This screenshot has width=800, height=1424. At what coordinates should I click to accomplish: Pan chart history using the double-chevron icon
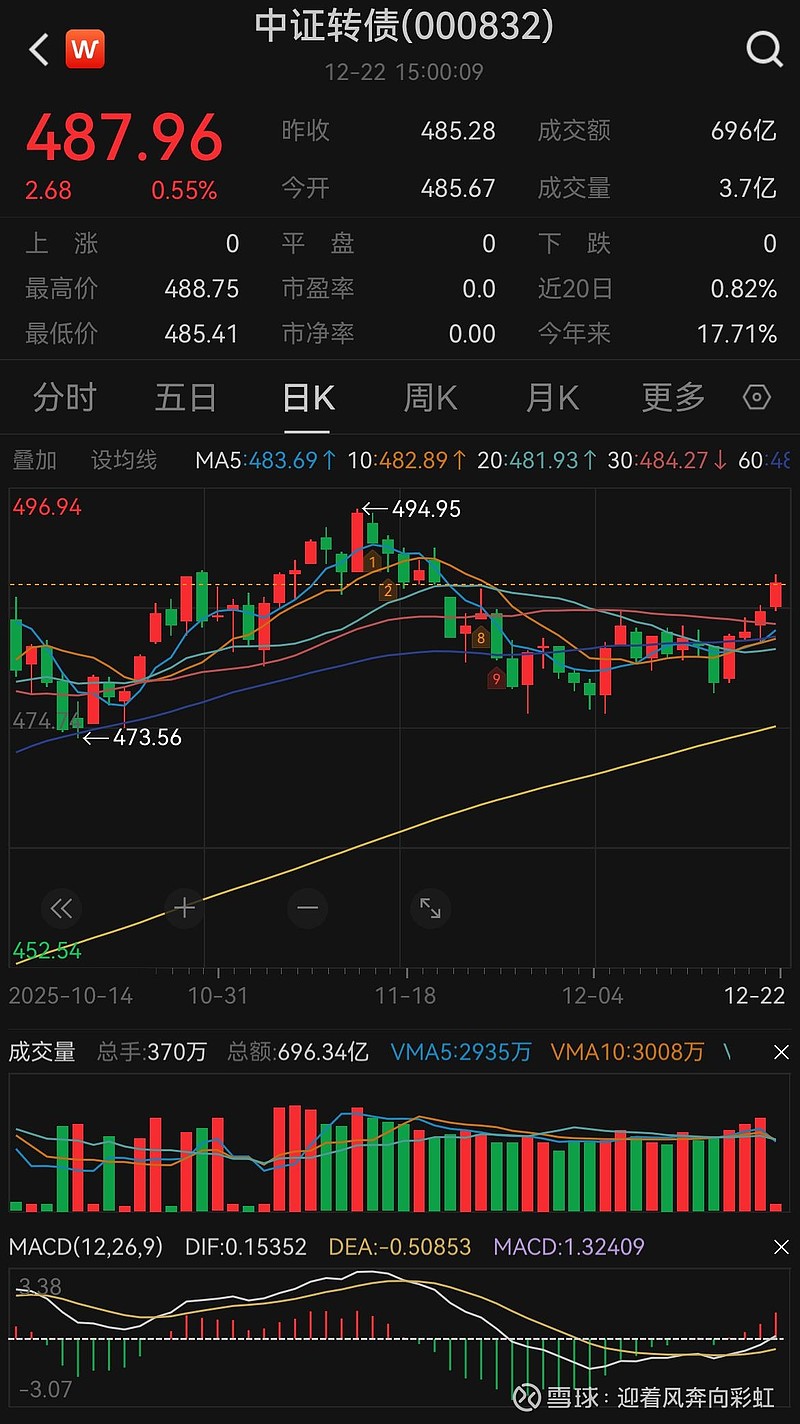(x=61, y=908)
